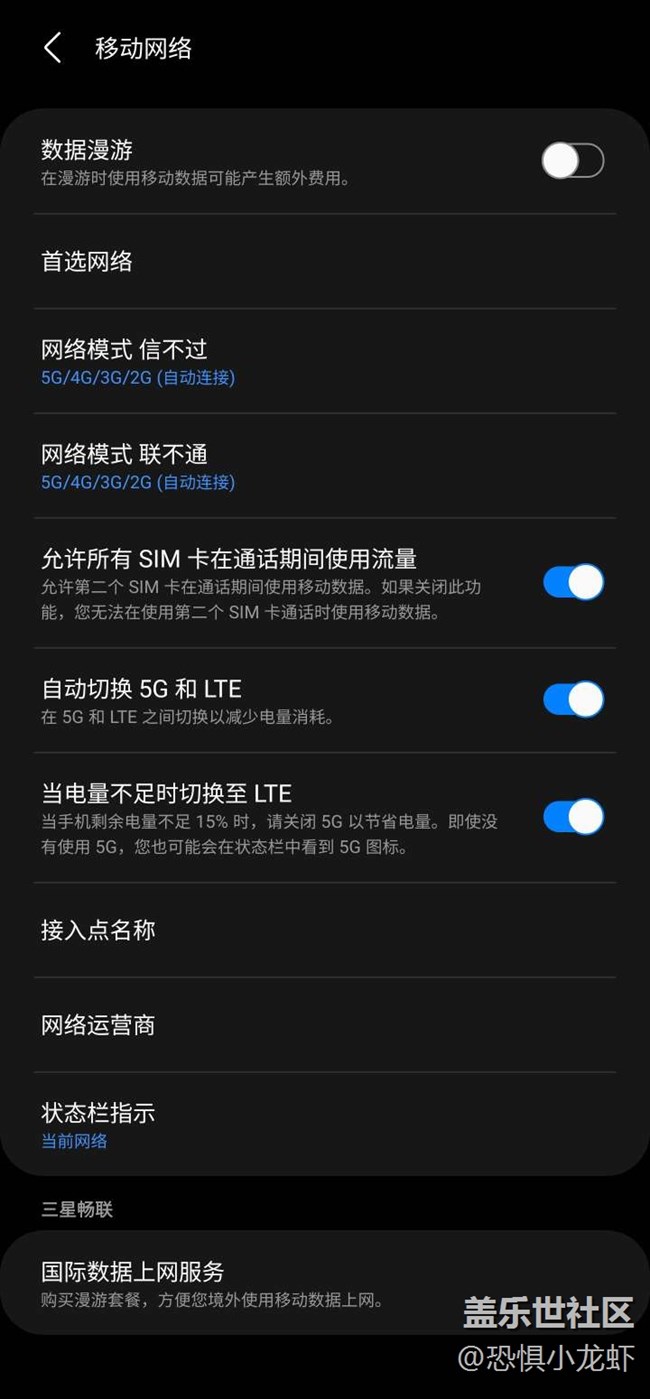
Task: Disable 自动切换 5G 和 LTE
Action: click(x=572, y=700)
